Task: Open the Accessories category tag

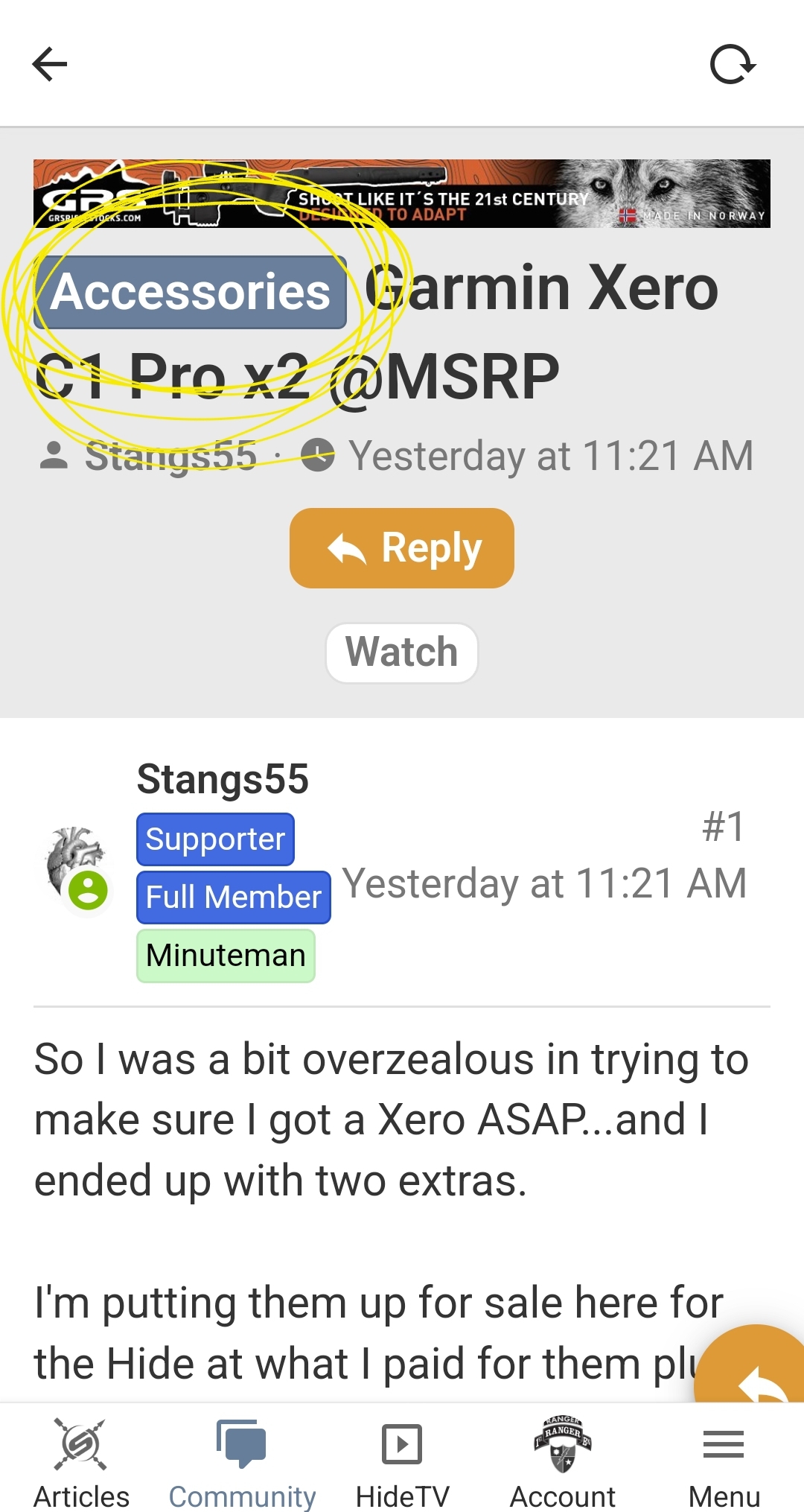Action: pos(191,292)
